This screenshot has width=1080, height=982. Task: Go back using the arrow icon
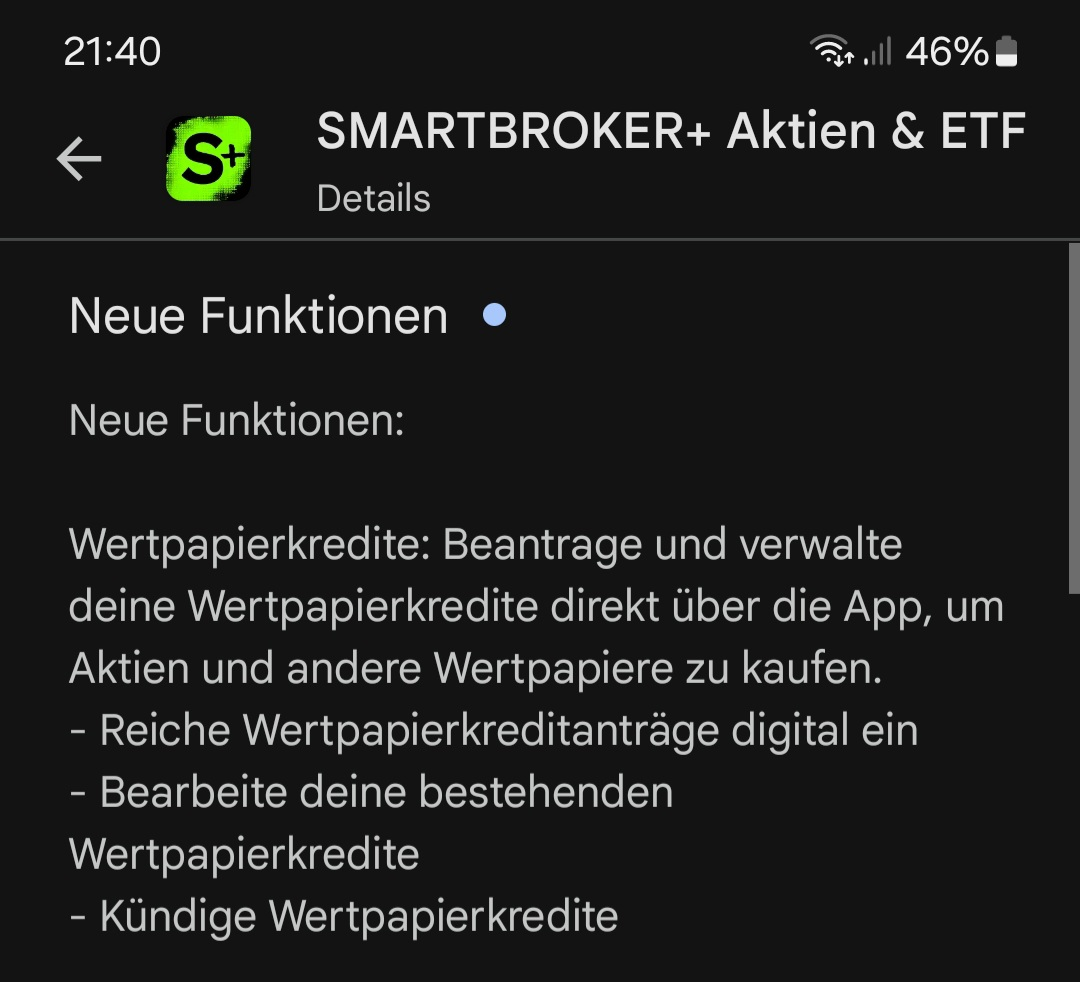click(79, 159)
